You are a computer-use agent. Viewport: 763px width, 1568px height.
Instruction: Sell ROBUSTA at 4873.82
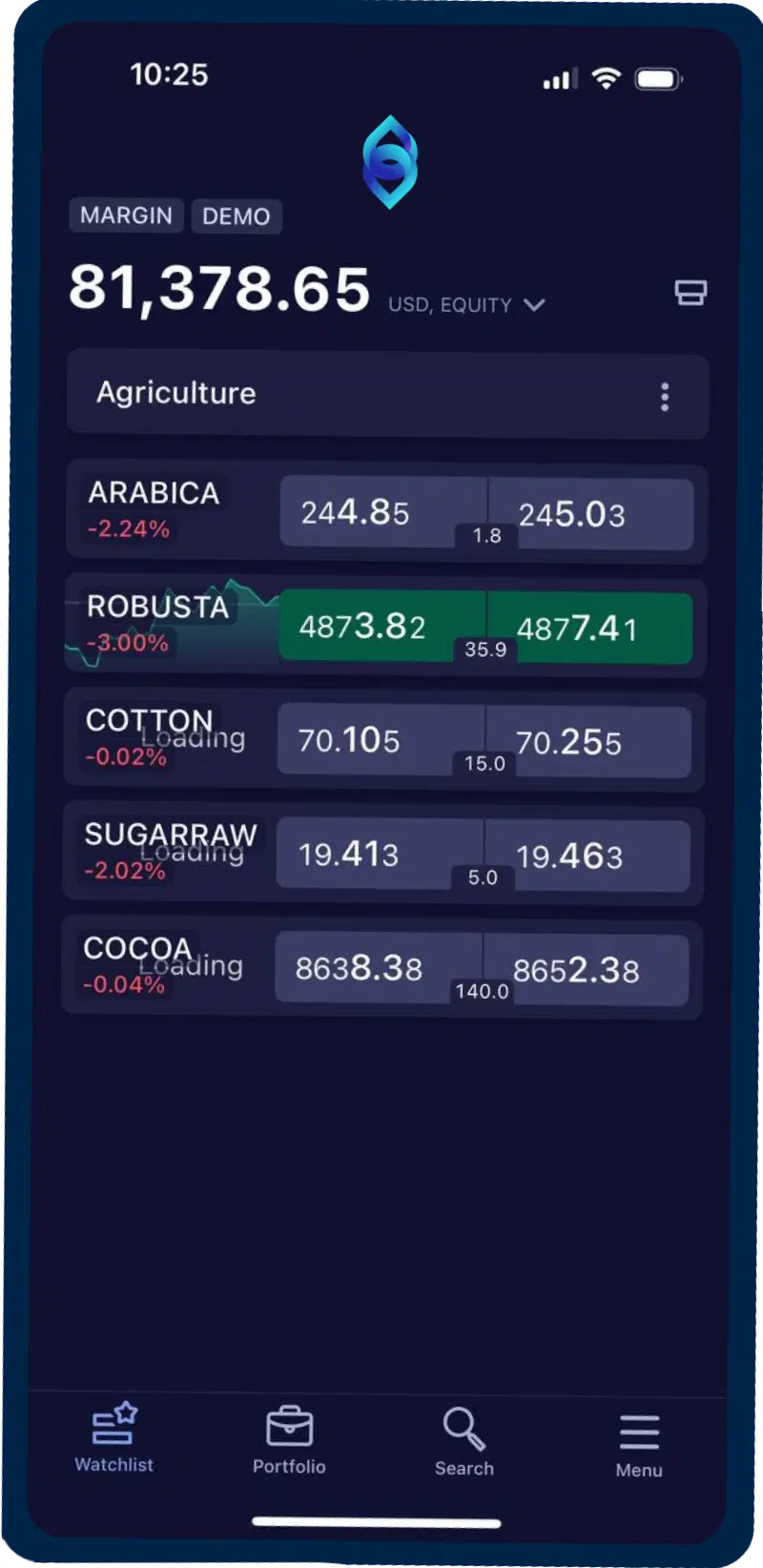pyautogui.click(x=382, y=626)
